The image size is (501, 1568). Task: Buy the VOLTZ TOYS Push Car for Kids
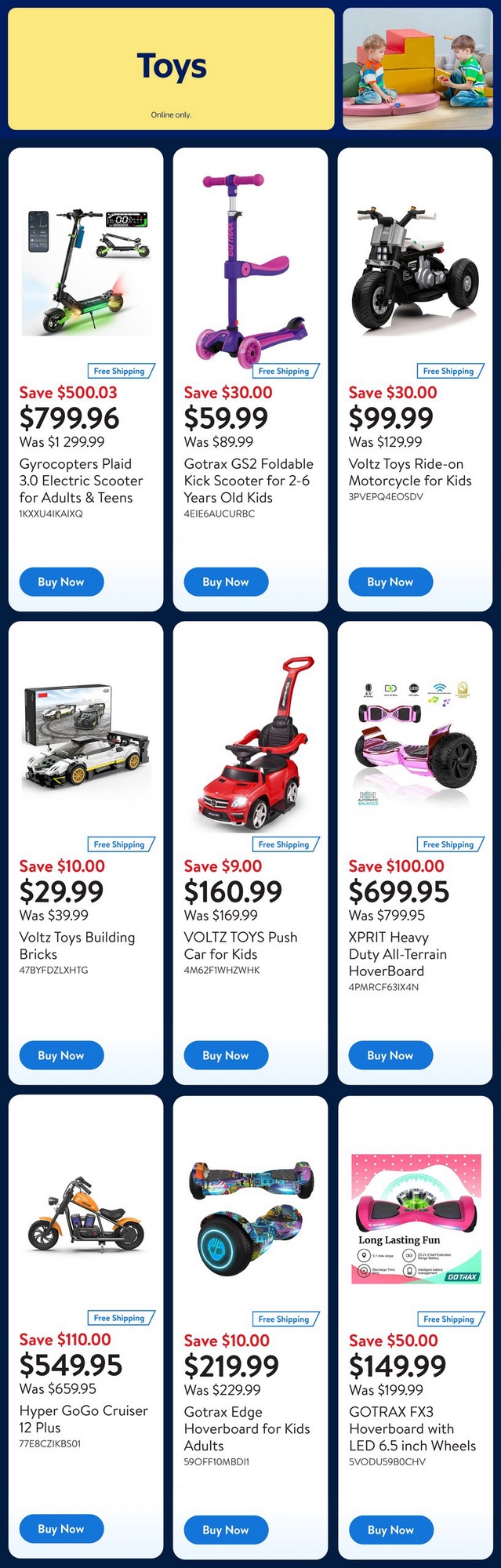(226, 1055)
